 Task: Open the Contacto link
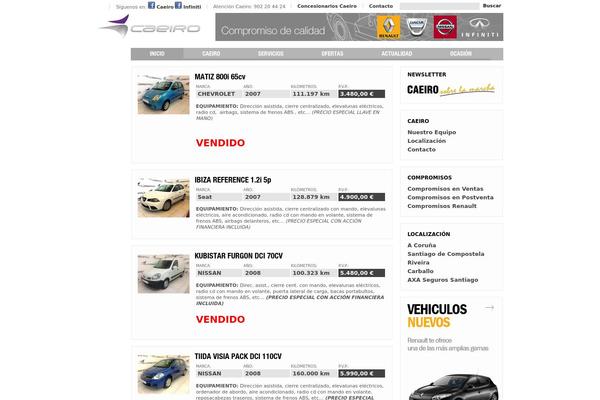pos(421,149)
